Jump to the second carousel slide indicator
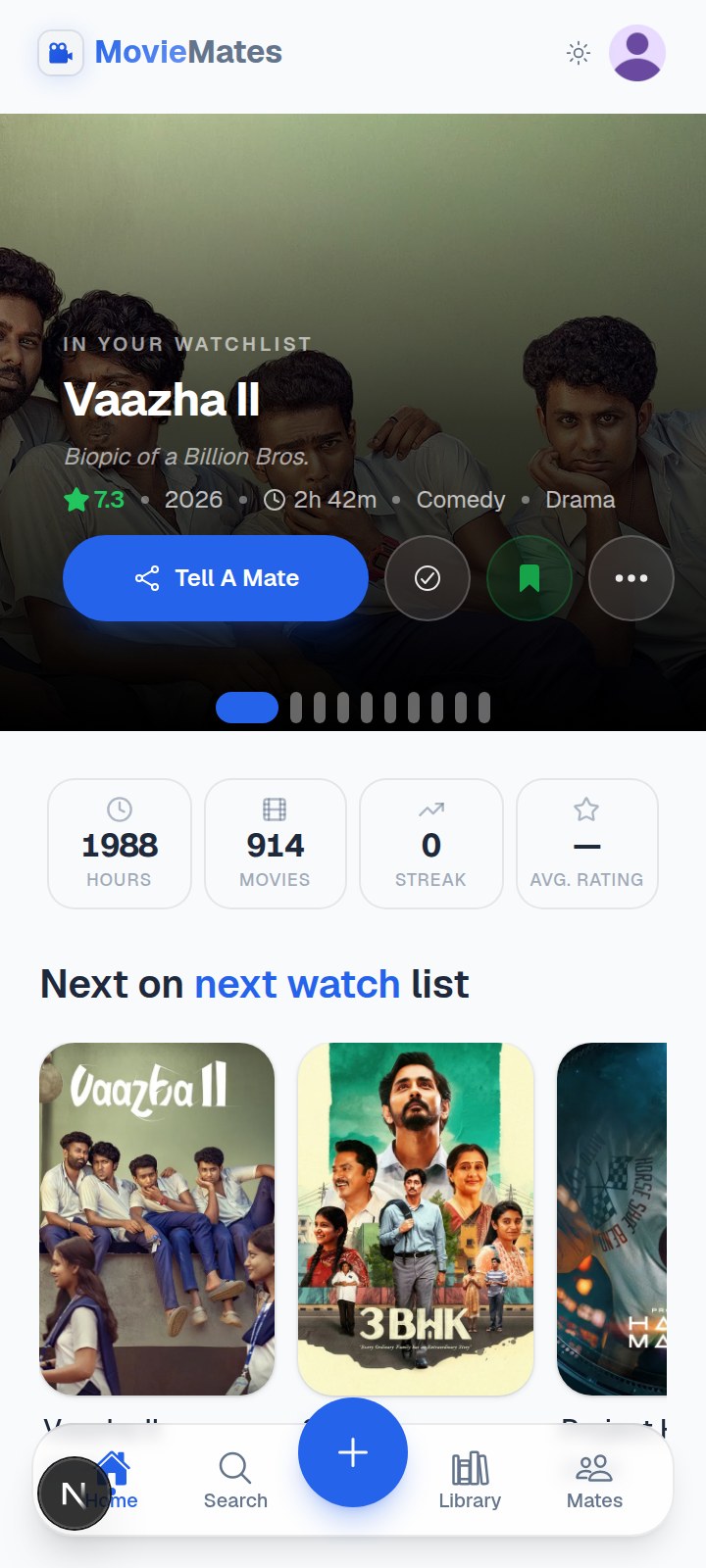Screen dimensions: 706x1568 (x=296, y=708)
